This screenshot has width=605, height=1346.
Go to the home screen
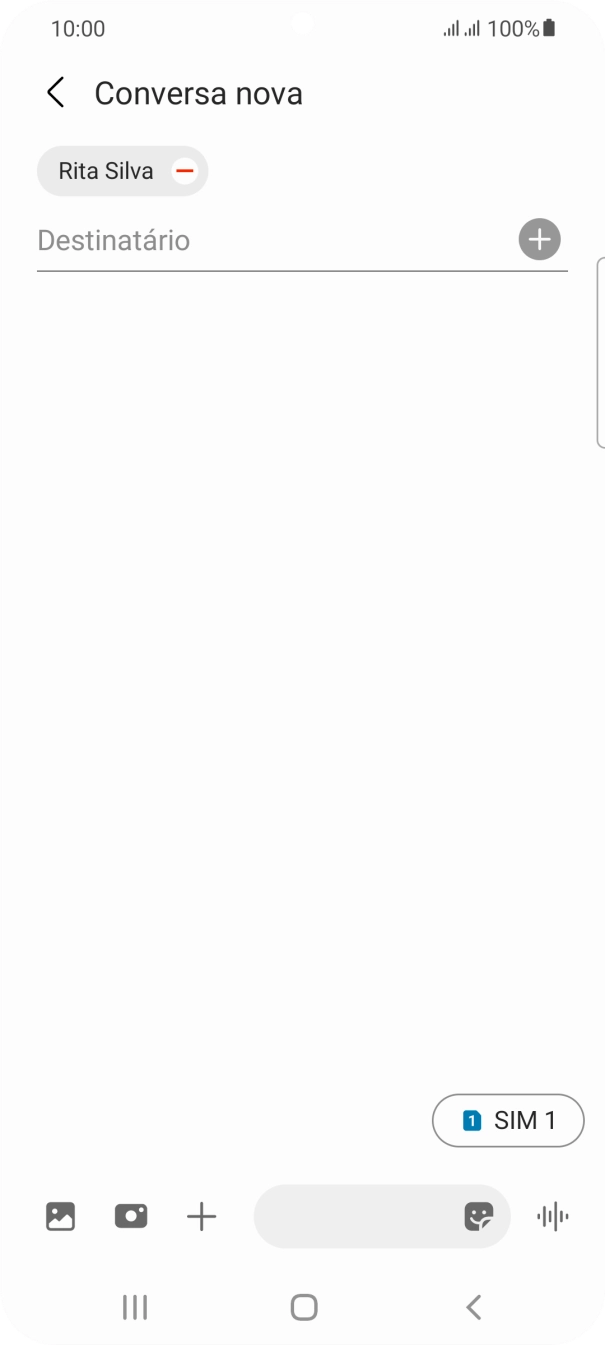(x=303, y=1306)
